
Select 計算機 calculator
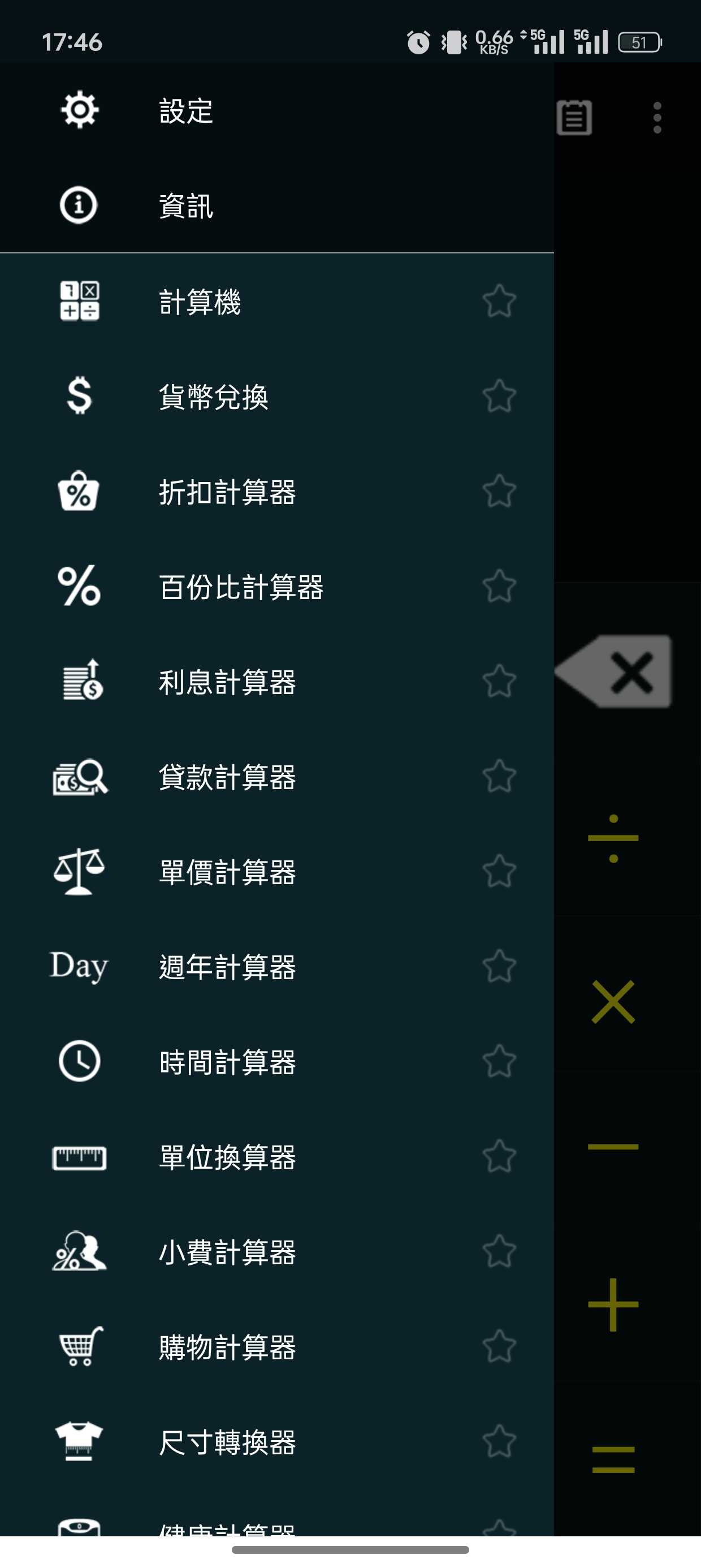click(277, 301)
